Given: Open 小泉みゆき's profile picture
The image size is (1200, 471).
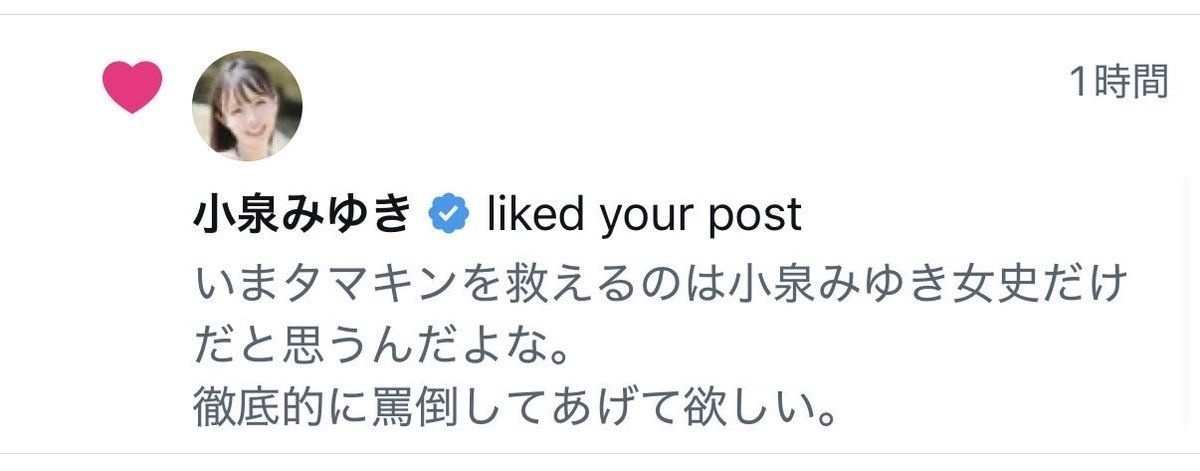Looking at the screenshot, I should 247,106.
